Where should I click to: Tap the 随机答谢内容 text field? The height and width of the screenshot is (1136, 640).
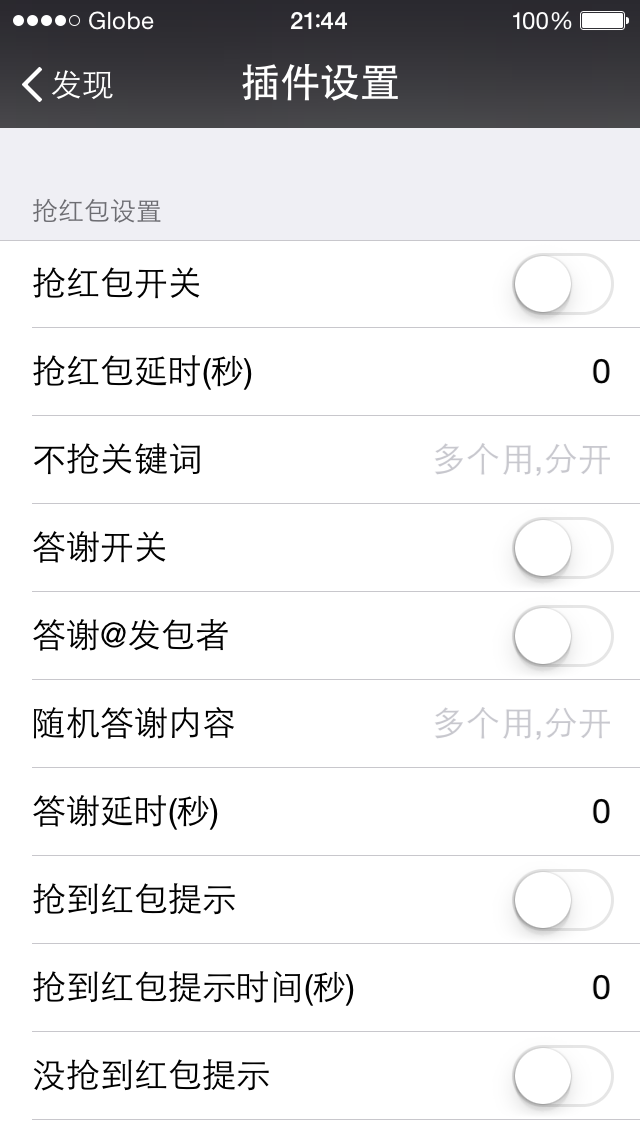pyautogui.click(x=522, y=724)
